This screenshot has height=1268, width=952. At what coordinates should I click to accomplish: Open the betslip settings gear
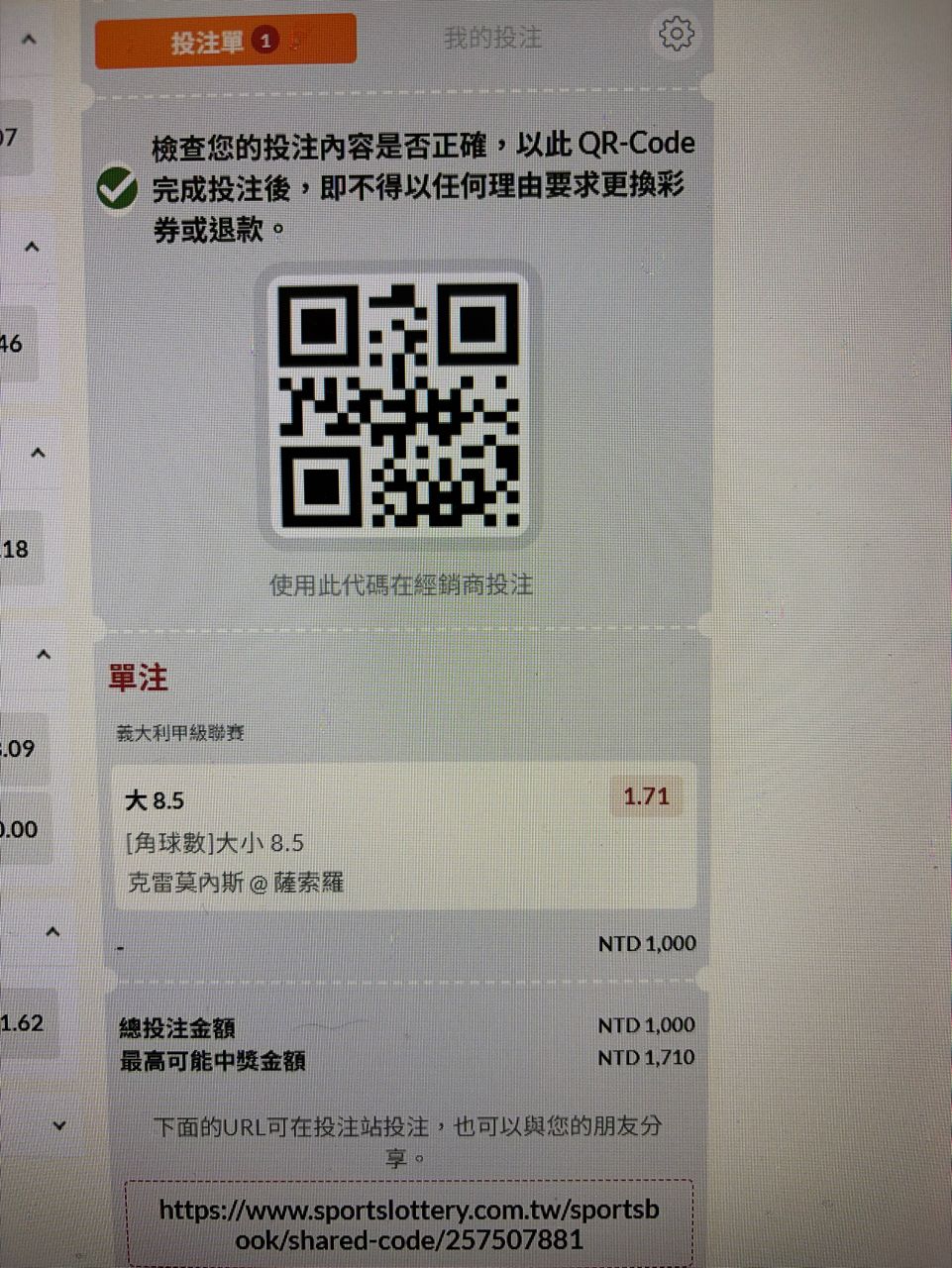pyautogui.click(x=676, y=35)
